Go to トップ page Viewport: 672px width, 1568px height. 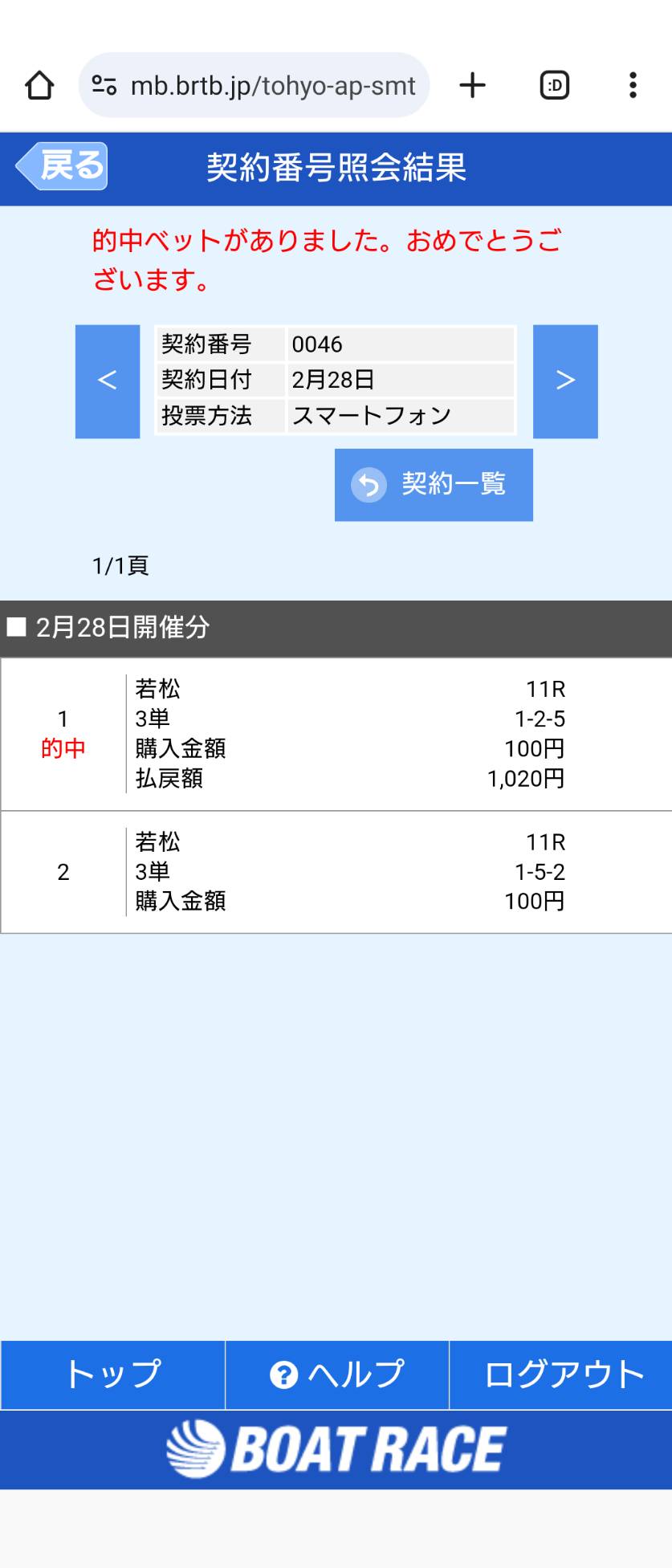pyautogui.click(x=112, y=1375)
